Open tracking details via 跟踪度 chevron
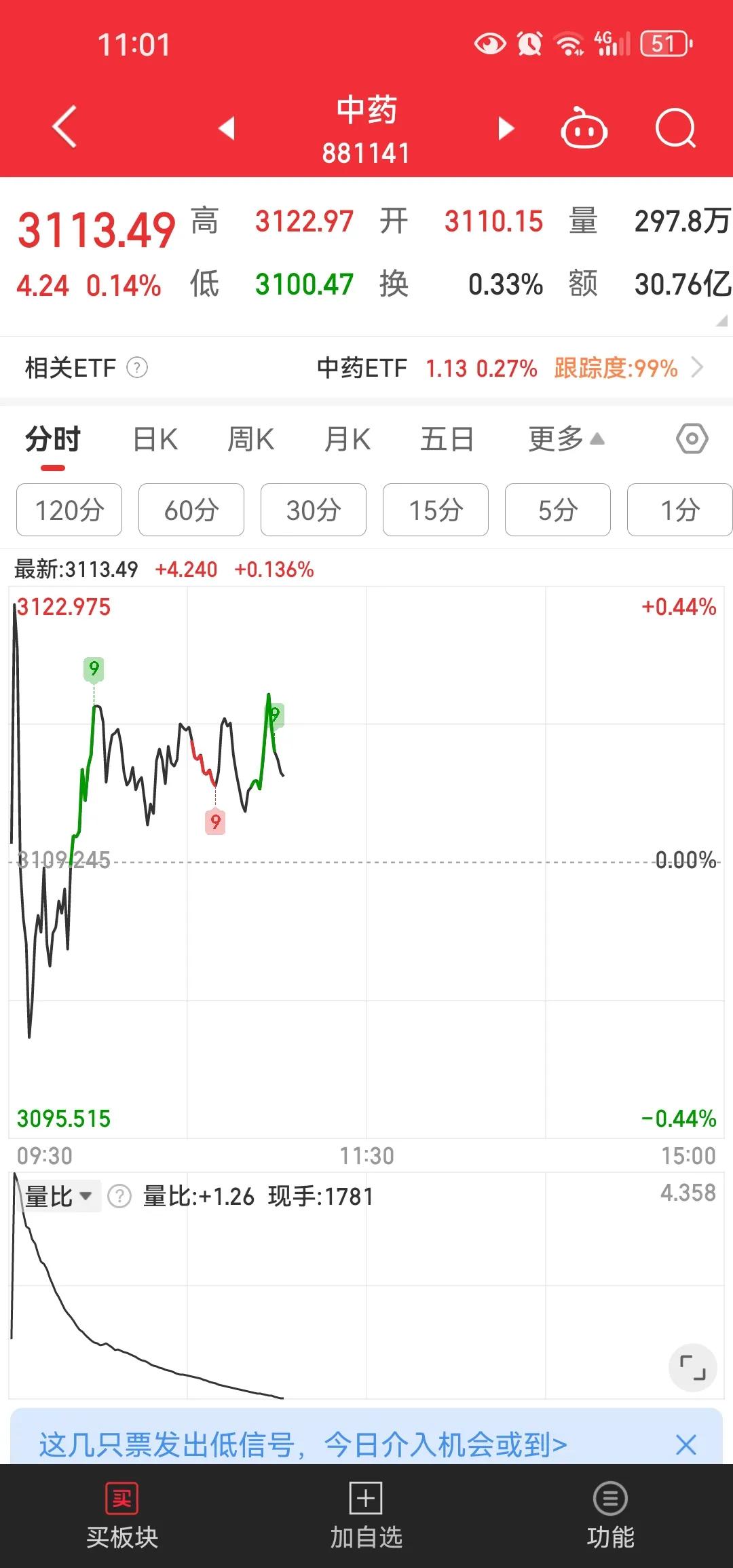The width and height of the screenshot is (733, 1568). (x=698, y=368)
